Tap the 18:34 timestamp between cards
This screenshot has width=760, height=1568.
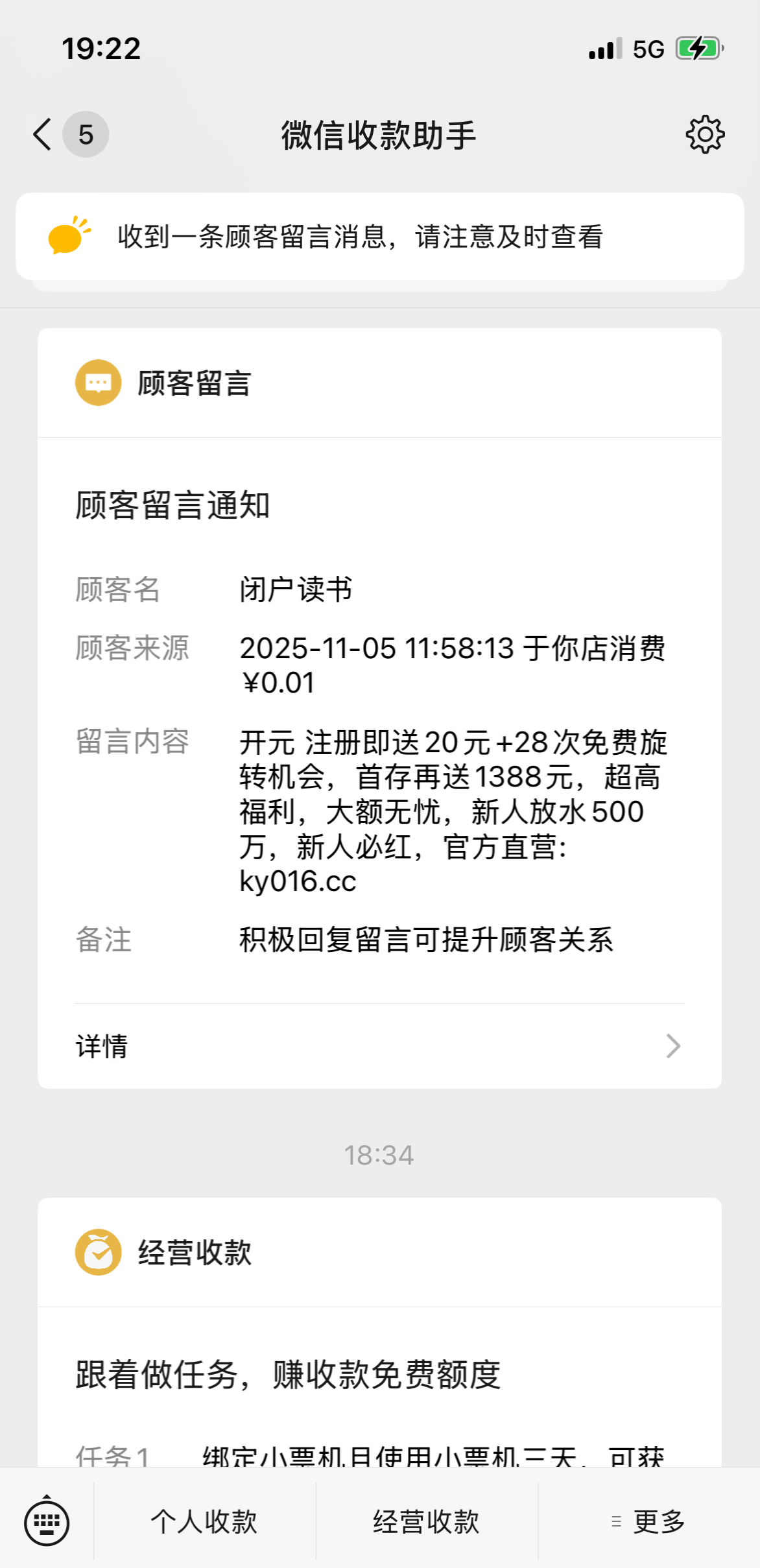[379, 1154]
